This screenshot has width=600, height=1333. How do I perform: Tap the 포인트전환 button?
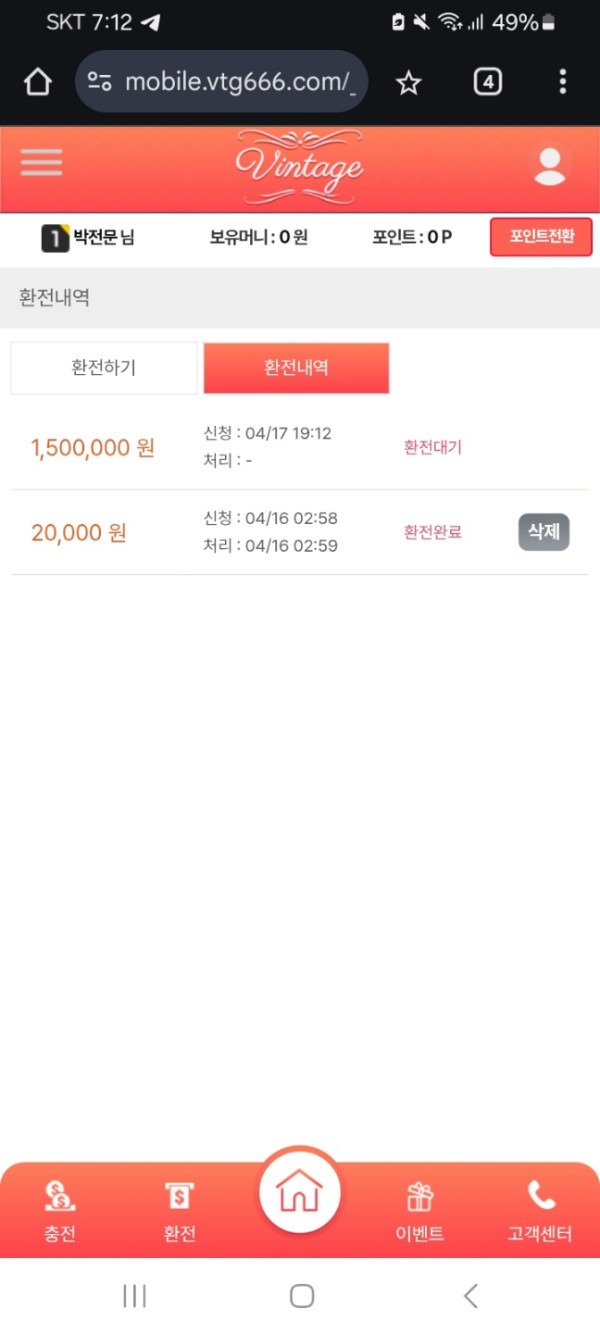541,237
